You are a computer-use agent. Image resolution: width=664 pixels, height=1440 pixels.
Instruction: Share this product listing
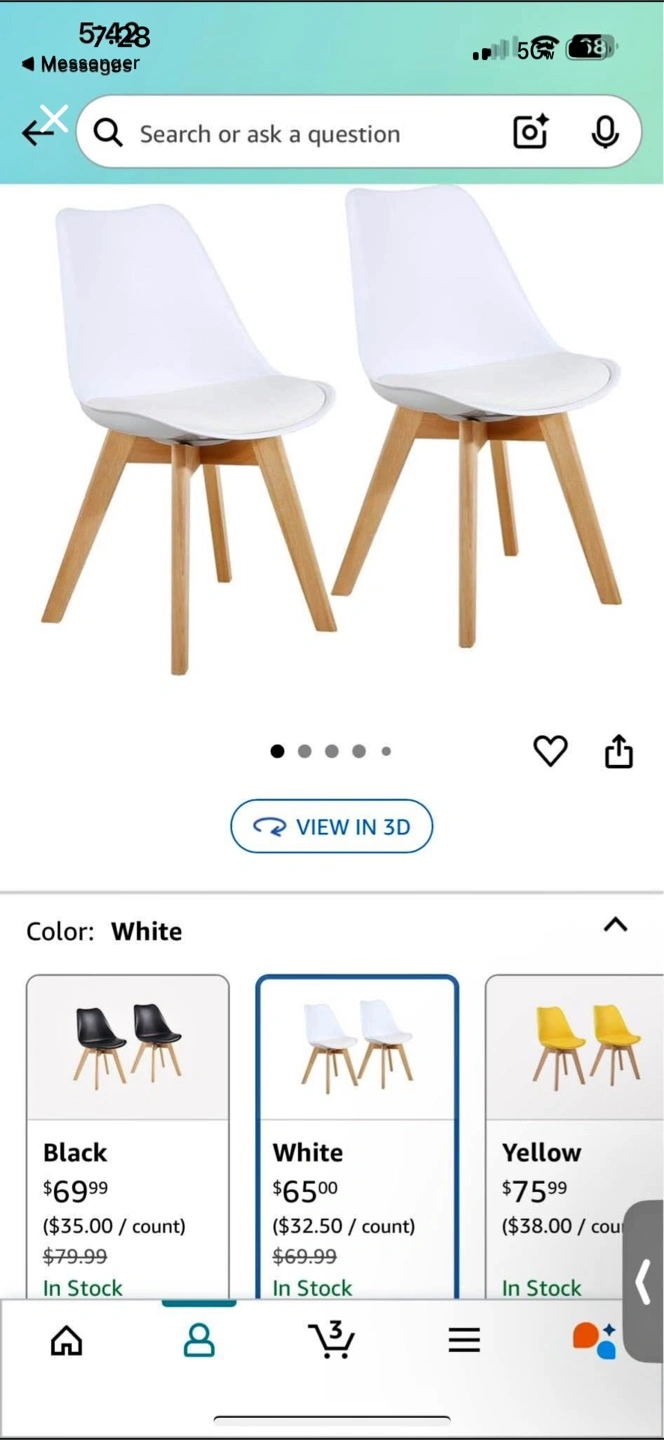(x=619, y=751)
